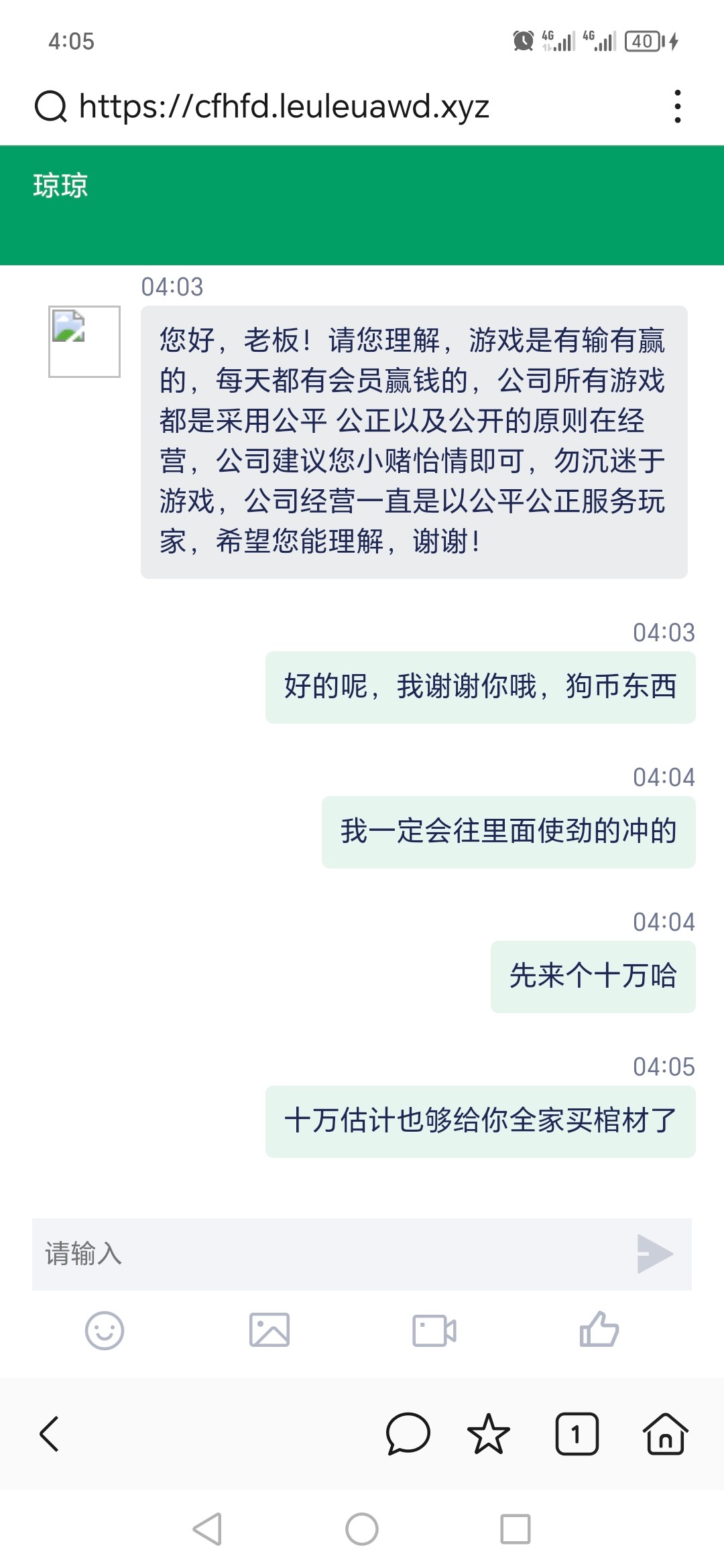
Task: Focus the 请输入 message input field
Action: tap(328, 1254)
